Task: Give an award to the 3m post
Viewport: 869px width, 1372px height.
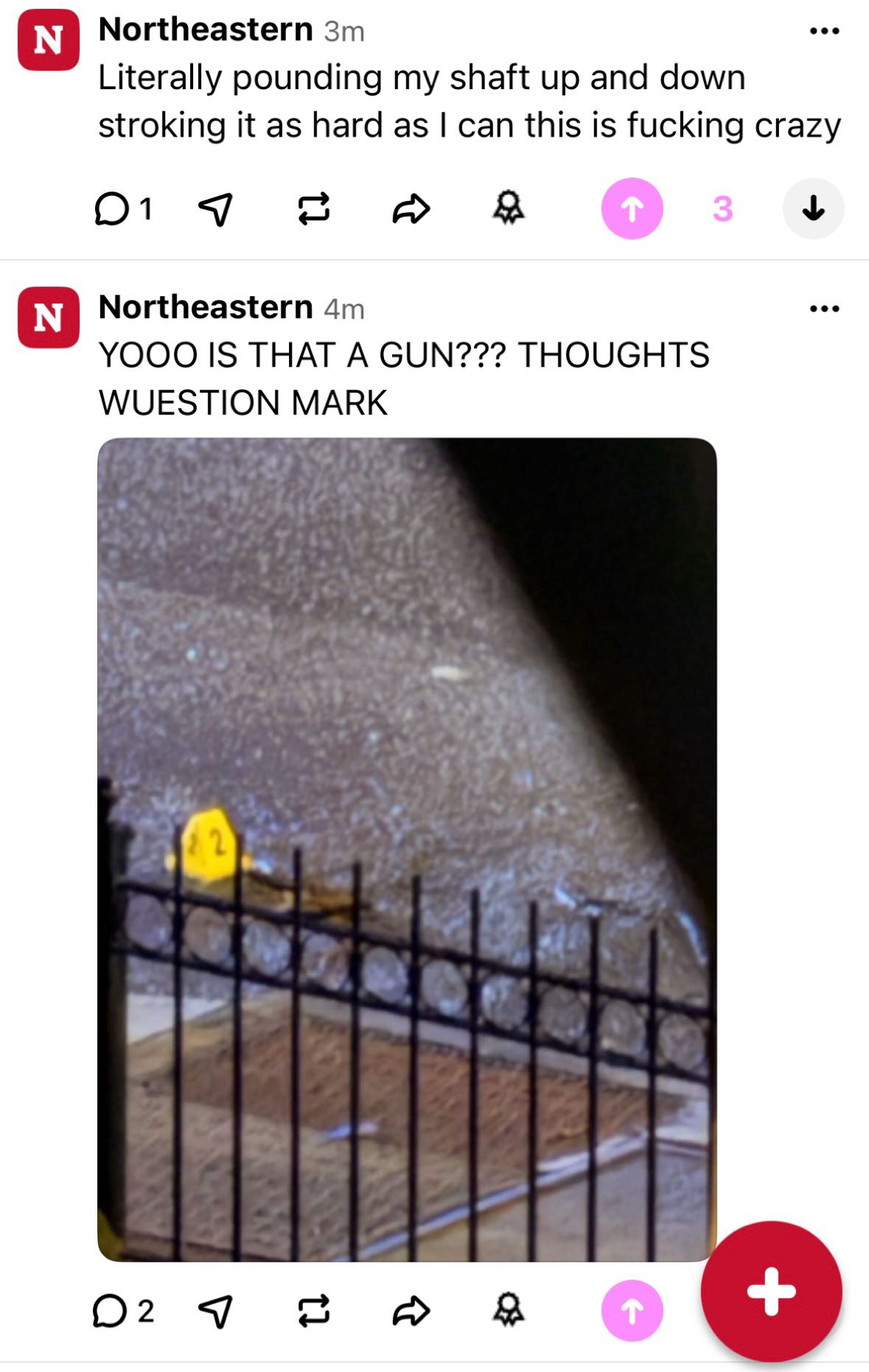Action: click(509, 209)
